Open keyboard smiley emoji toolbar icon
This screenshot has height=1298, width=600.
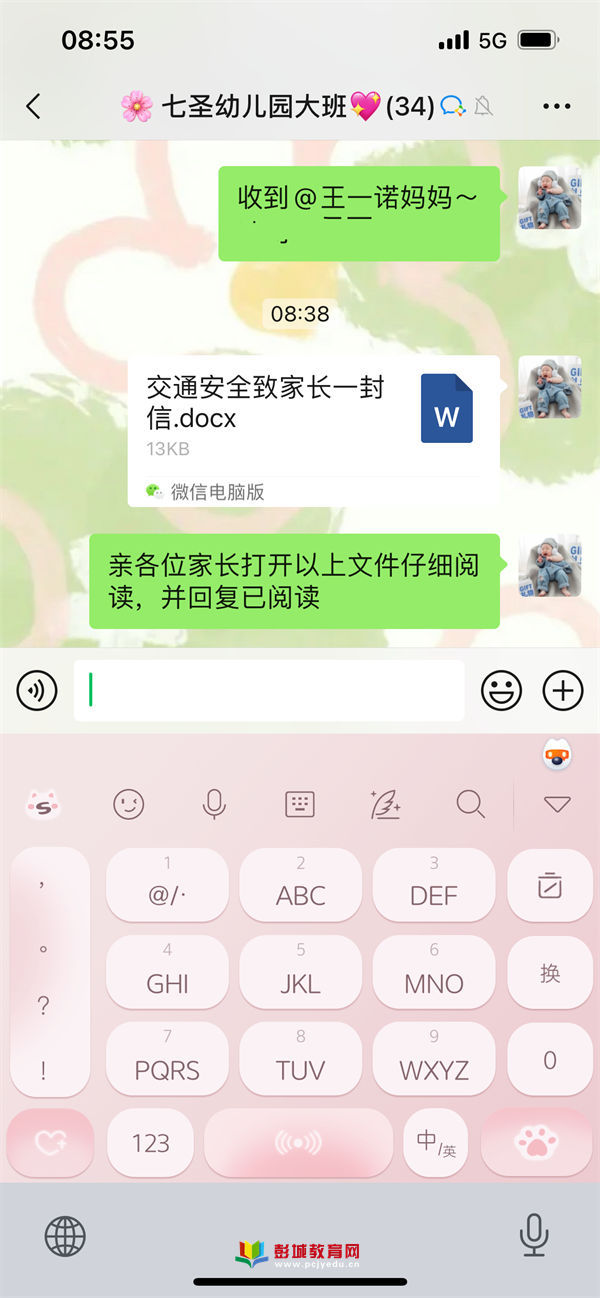129,804
